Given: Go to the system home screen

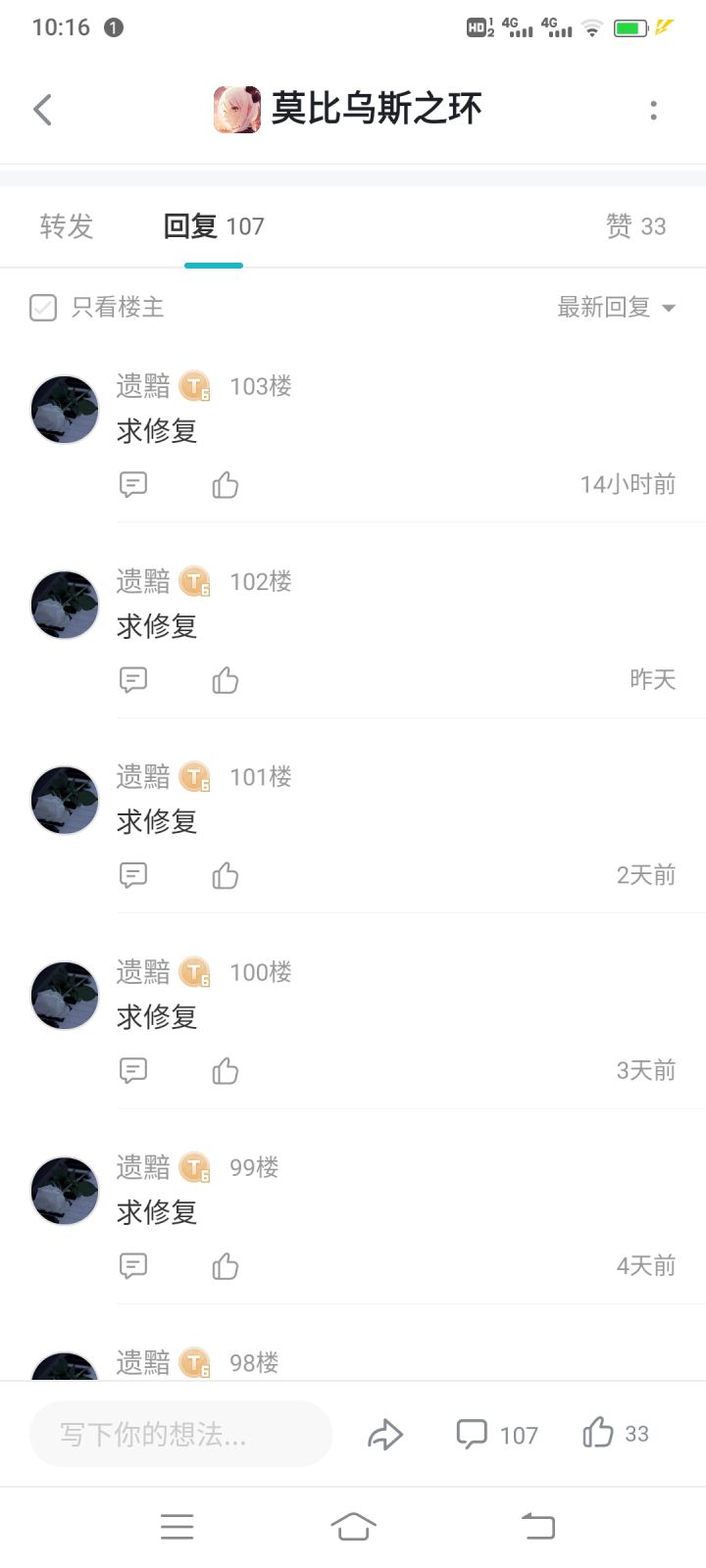Looking at the screenshot, I should click(353, 1526).
